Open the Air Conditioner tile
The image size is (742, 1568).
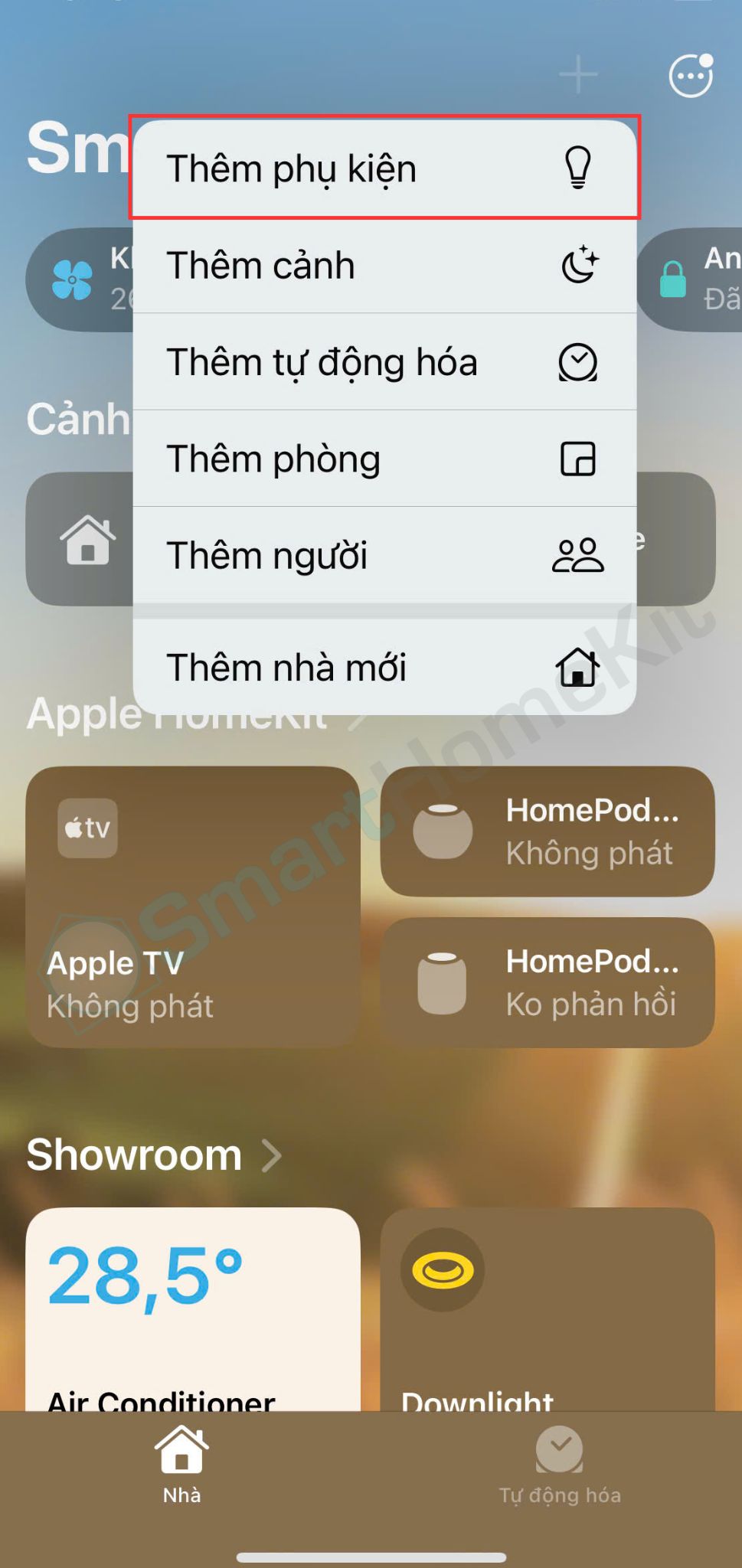(192, 1309)
